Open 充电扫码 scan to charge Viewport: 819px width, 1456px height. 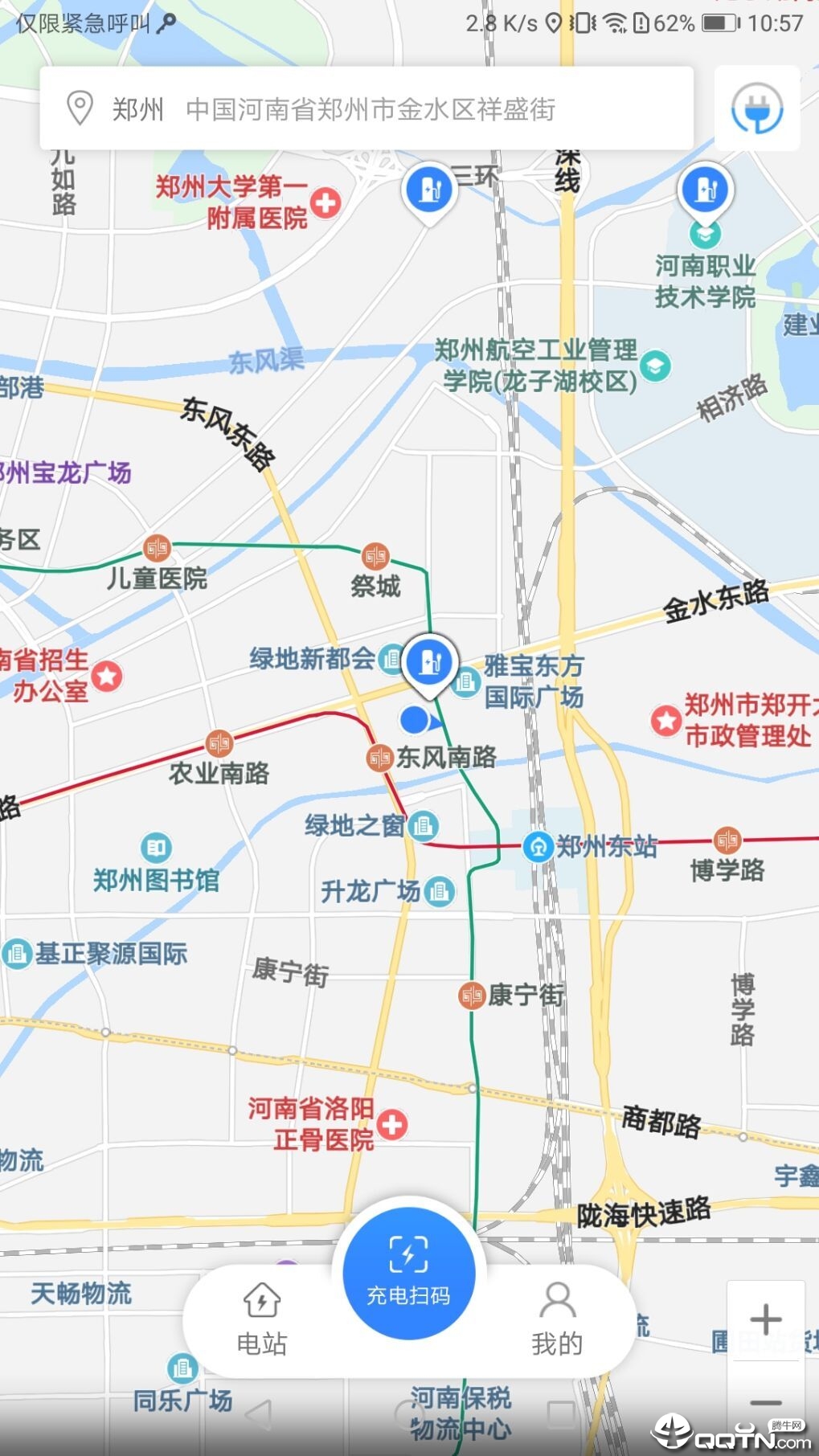coord(408,1274)
